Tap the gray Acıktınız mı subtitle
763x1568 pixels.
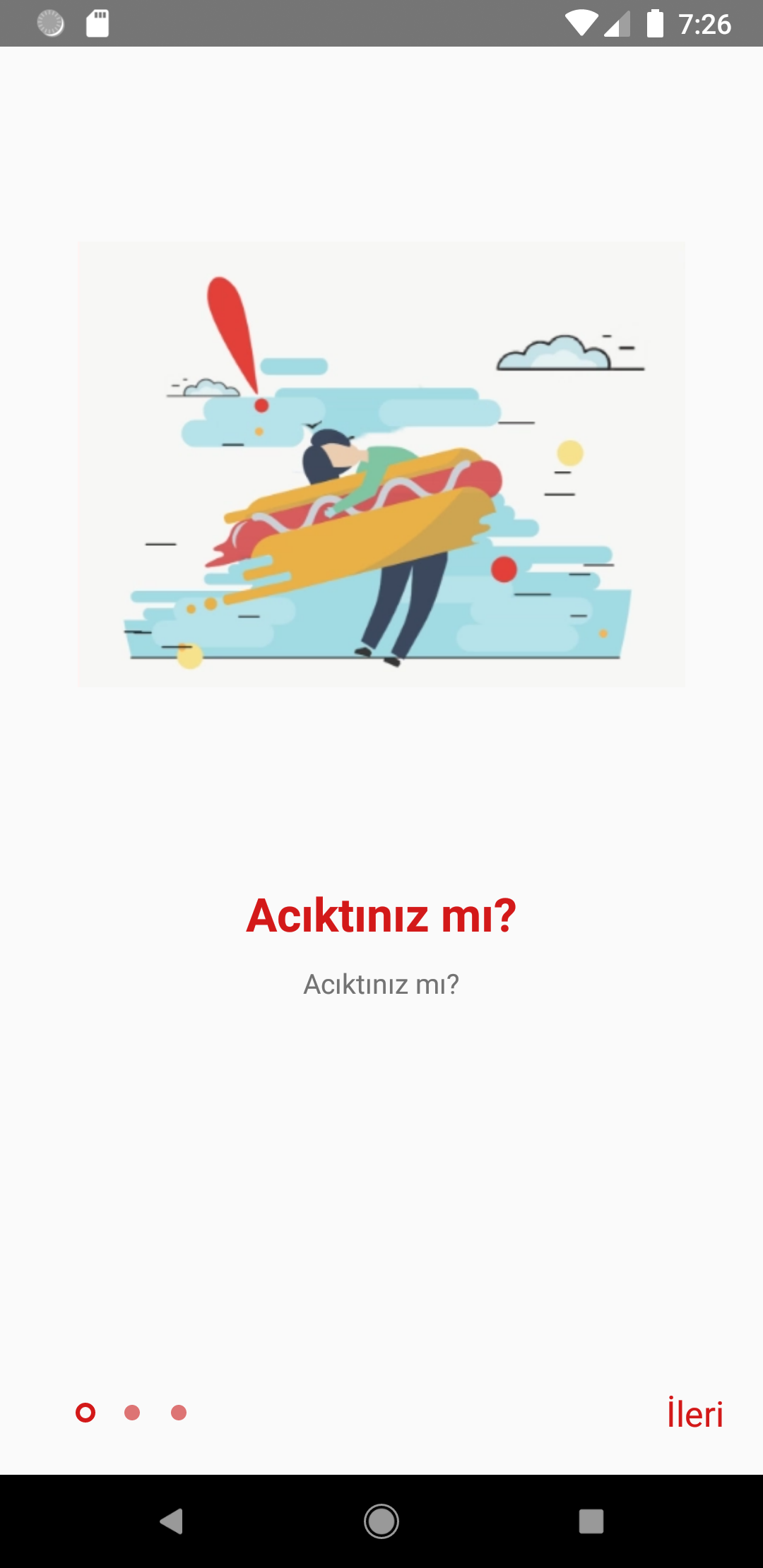(381, 983)
